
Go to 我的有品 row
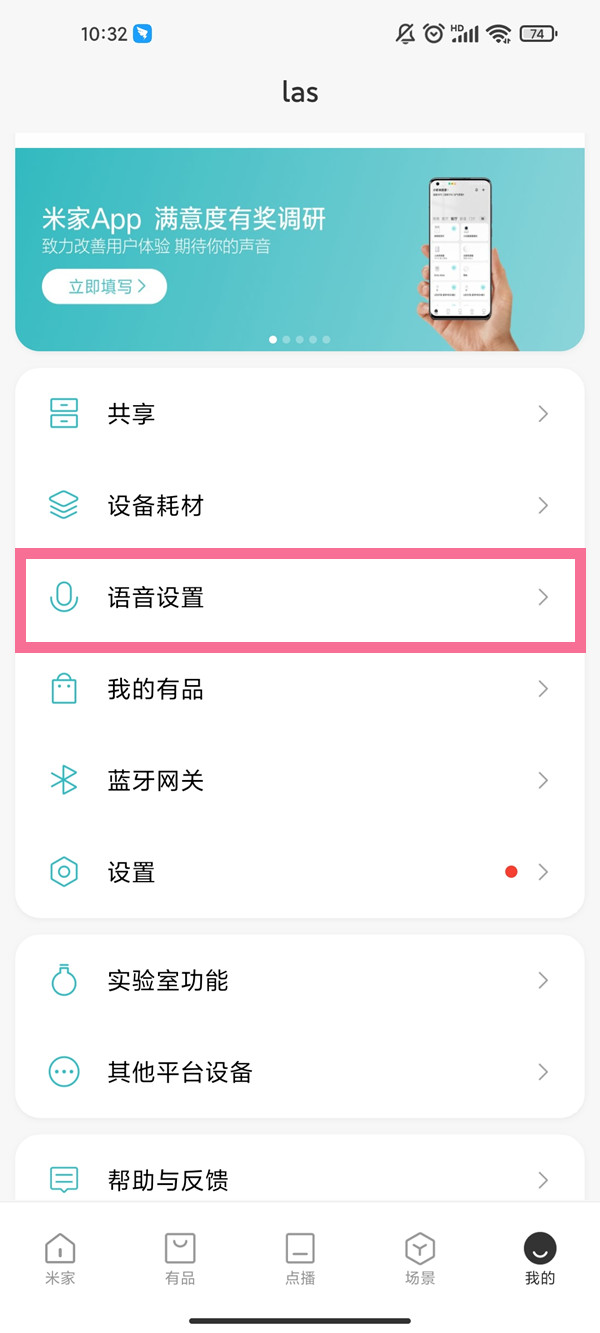[300, 689]
